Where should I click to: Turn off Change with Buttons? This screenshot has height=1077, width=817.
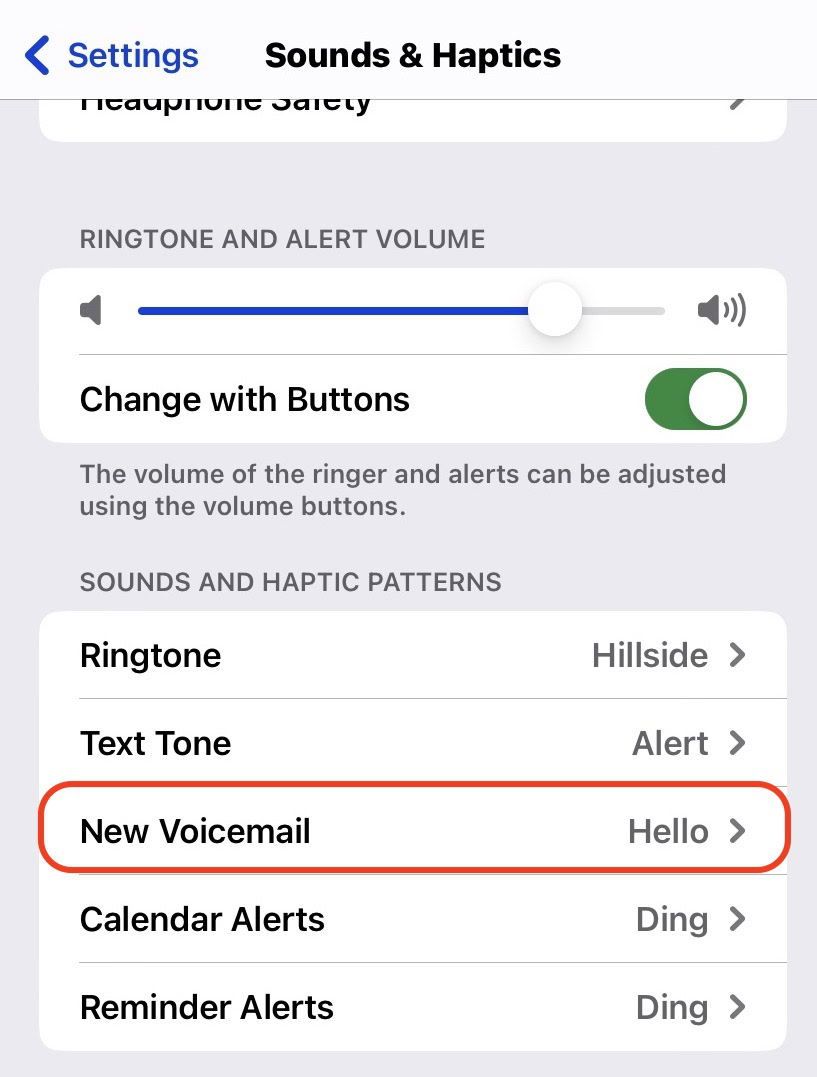pyautogui.click(x=695, y=399)
